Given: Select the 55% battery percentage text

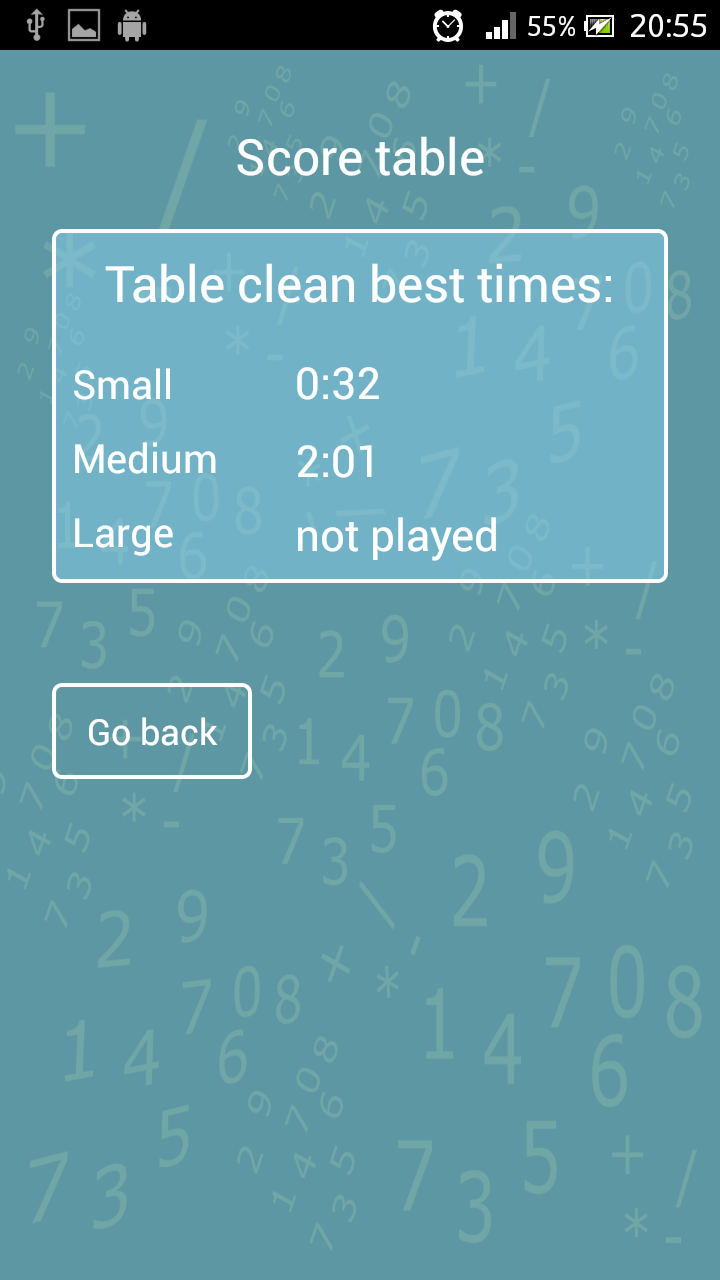Looking at the screenshot, I should 550,25.
